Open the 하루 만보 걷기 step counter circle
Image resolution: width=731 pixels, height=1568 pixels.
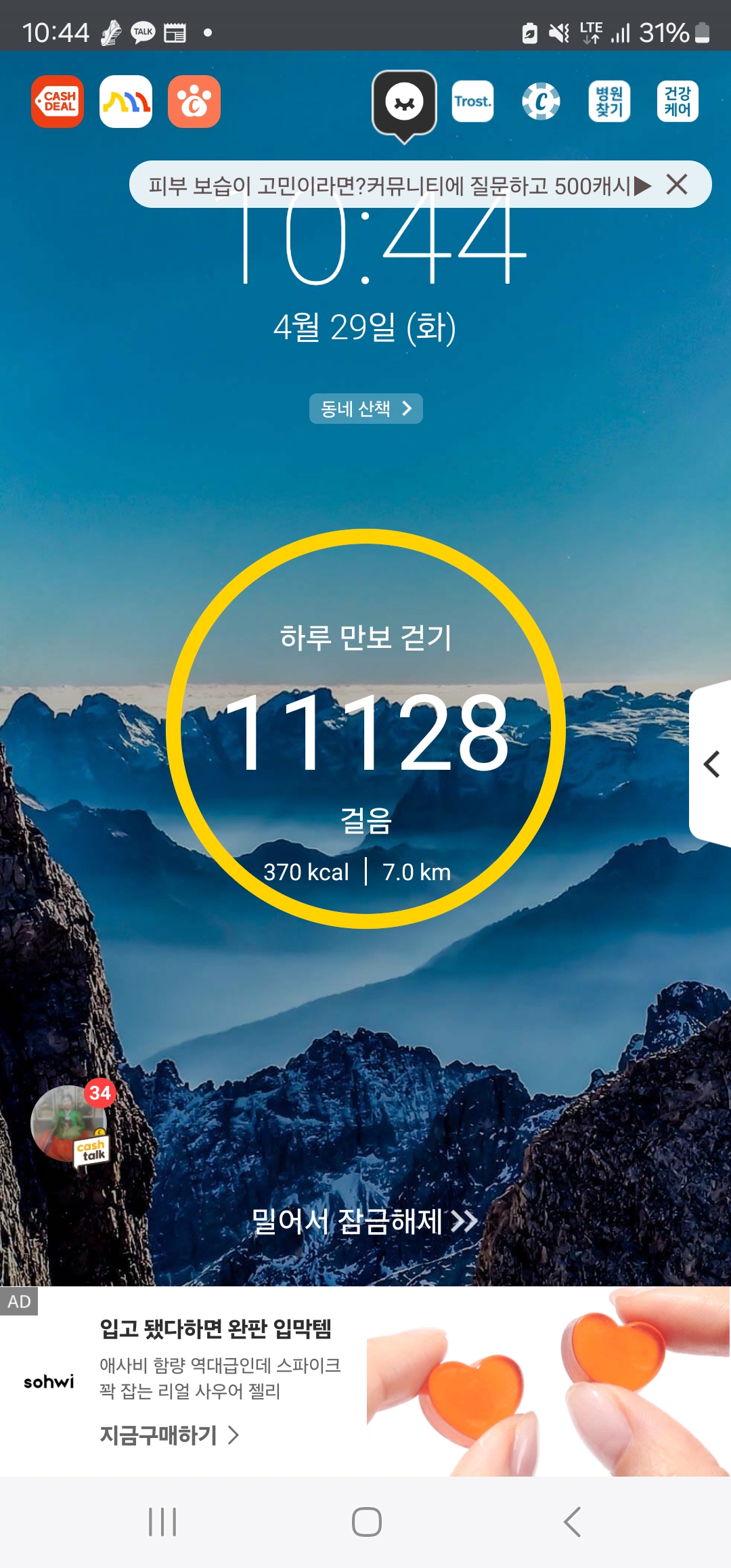(x=365, y=728)
